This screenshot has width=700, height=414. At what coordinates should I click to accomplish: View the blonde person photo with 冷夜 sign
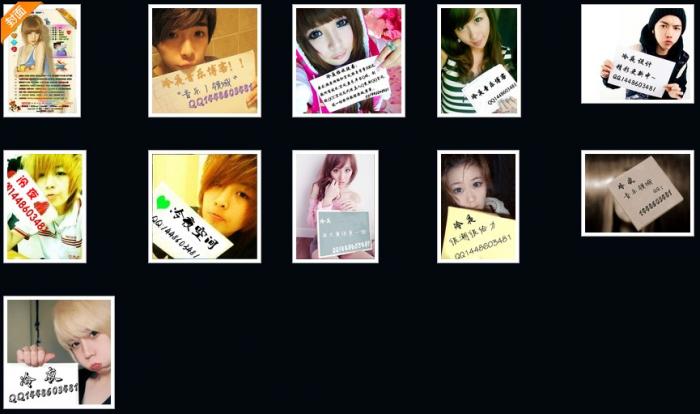(59, 352)
